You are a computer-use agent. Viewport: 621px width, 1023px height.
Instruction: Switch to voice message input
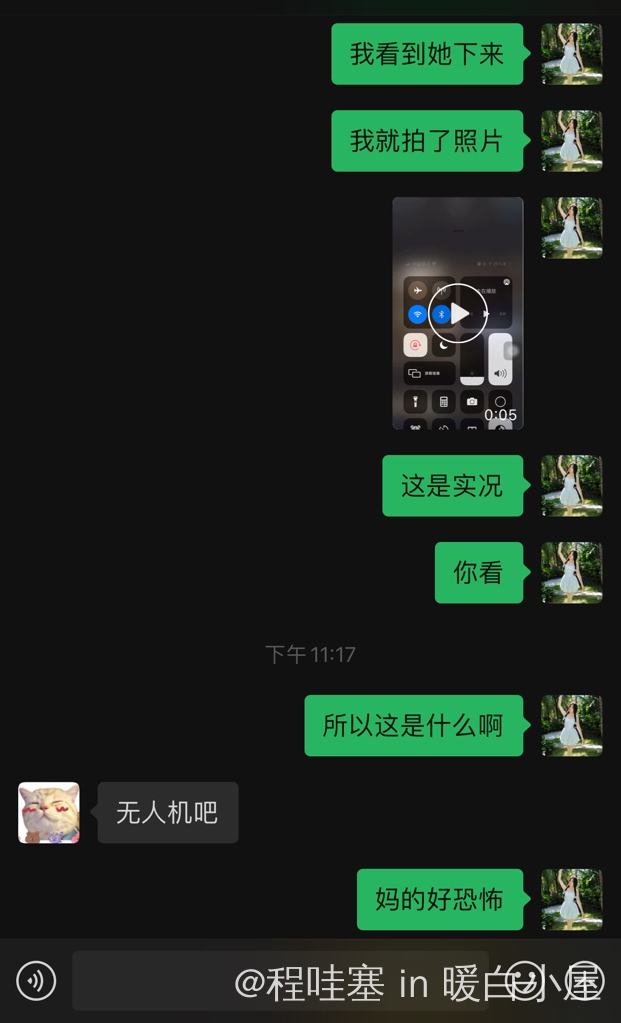[36, 981]
